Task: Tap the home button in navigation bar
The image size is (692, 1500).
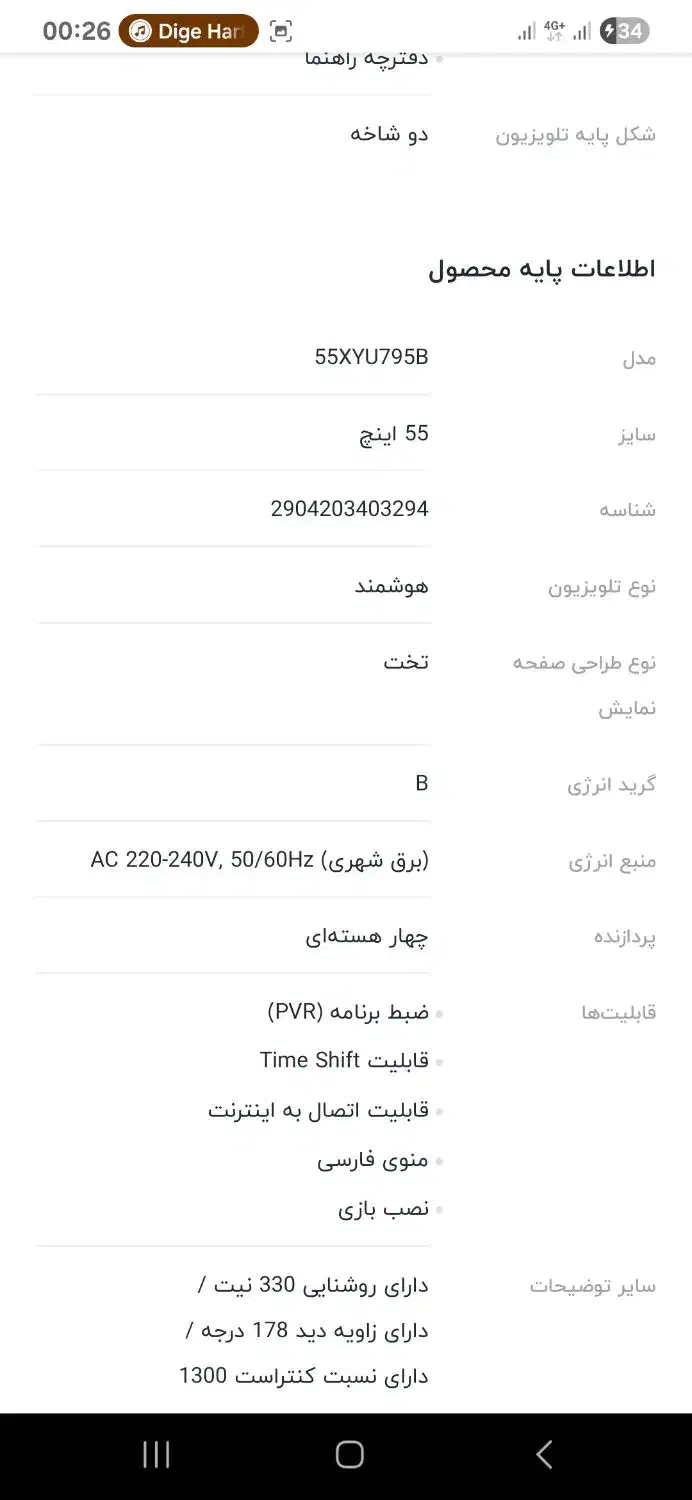Action: 349,1454
